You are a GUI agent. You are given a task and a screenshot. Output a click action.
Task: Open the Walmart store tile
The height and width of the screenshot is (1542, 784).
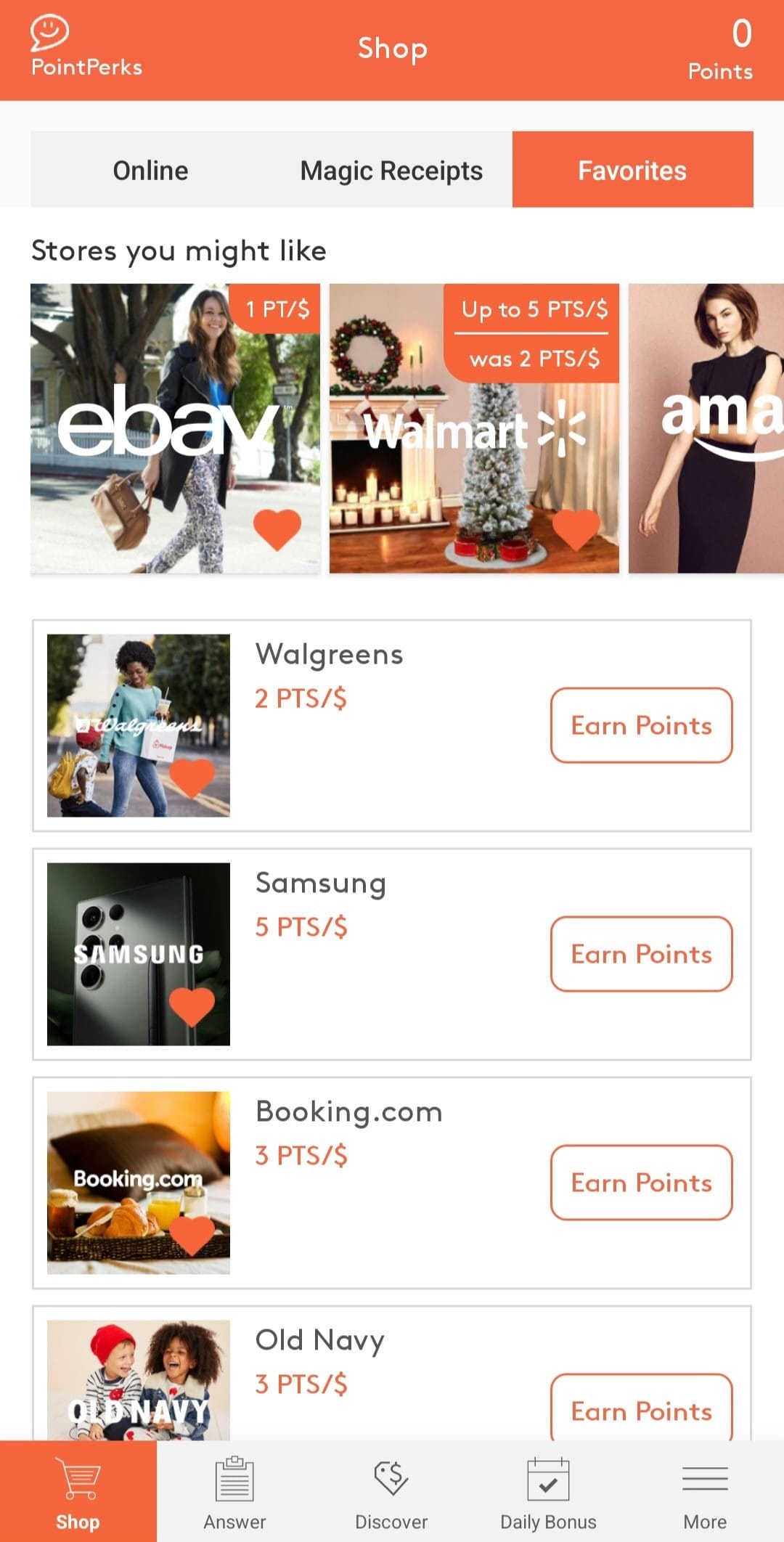(474, 428)
